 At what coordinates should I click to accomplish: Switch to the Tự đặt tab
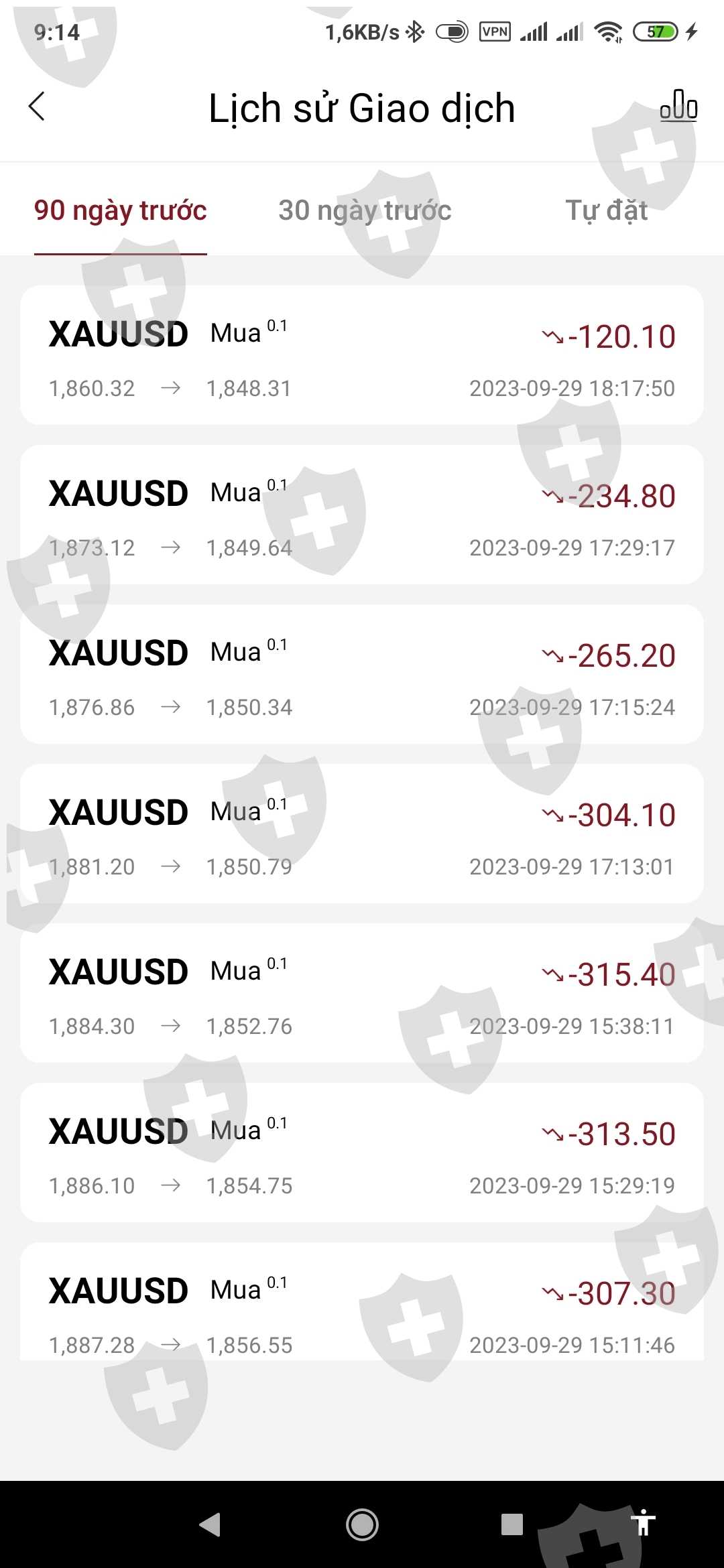point(606,211)
